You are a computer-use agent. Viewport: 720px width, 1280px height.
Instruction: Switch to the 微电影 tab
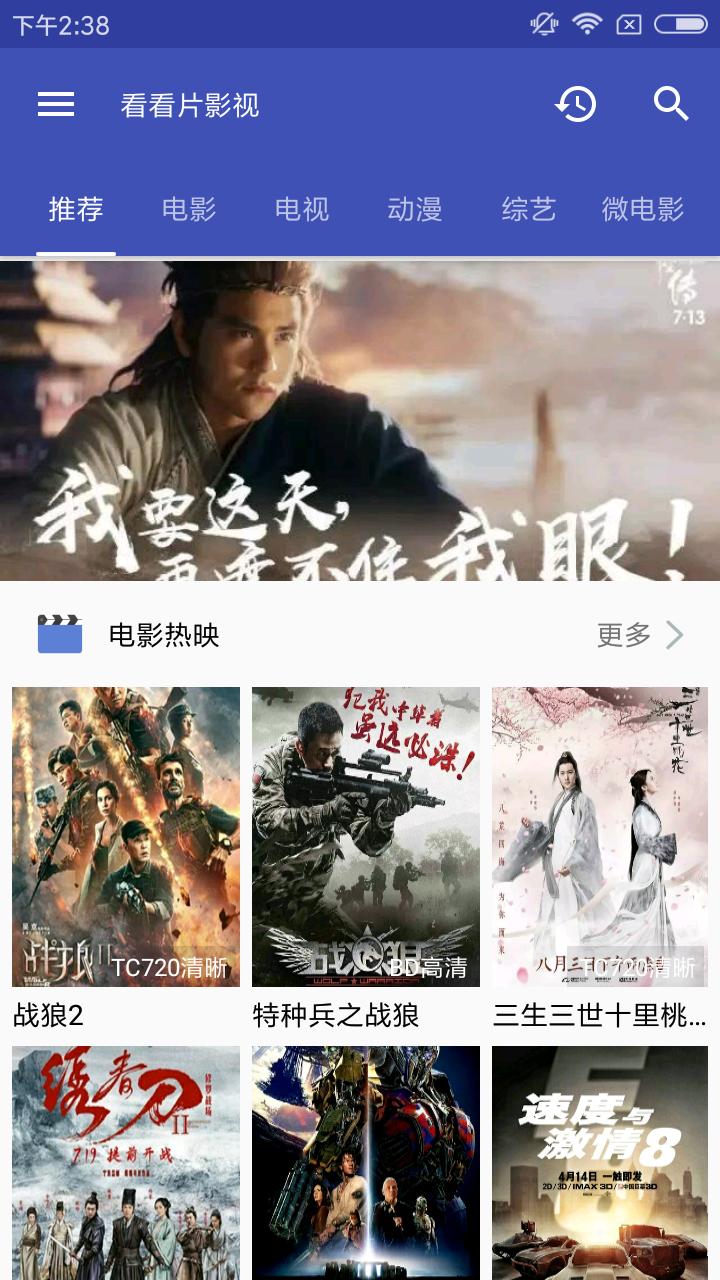(x=643, y=210)
